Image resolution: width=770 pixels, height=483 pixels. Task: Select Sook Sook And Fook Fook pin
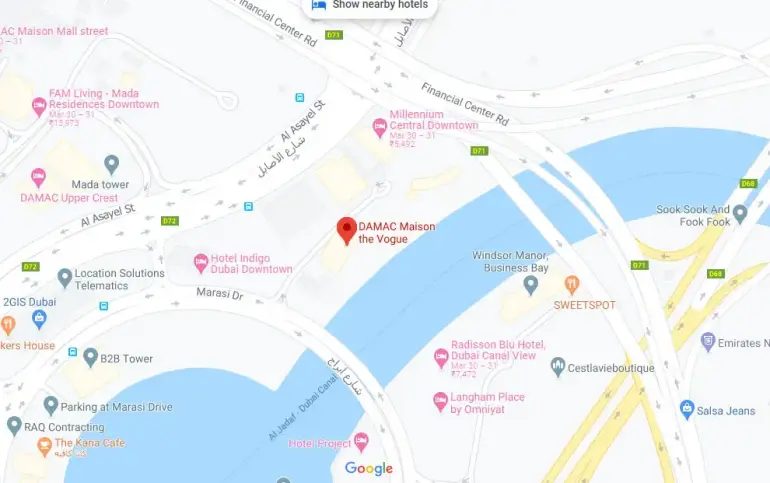pos(740,213)
